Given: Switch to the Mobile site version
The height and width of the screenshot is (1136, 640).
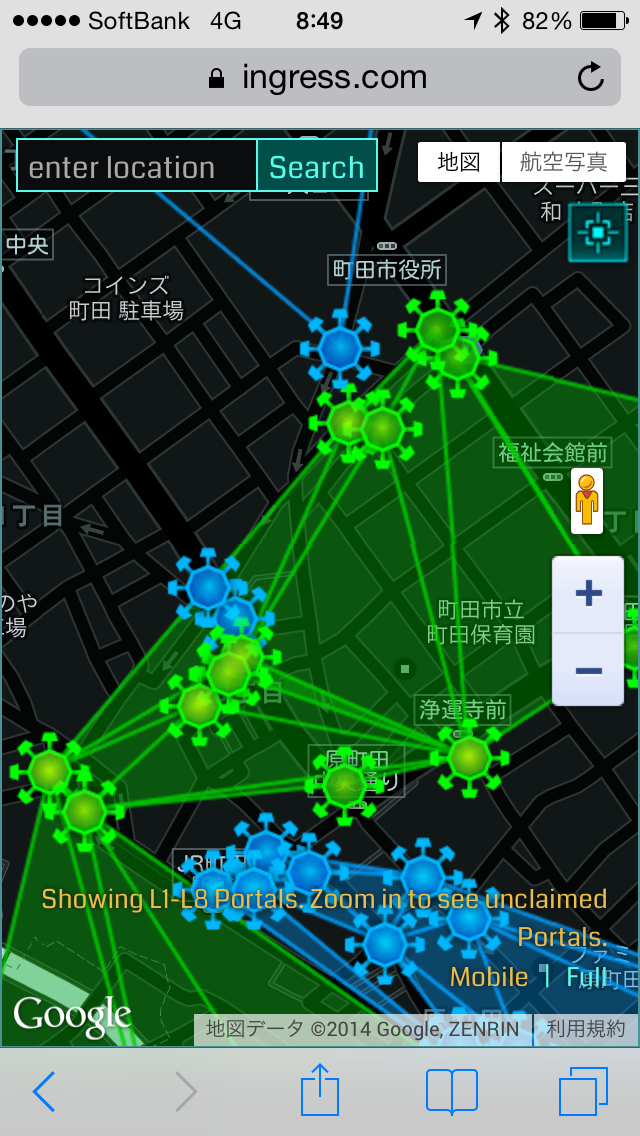Looking at the screenshot, I should coord(489,977).
